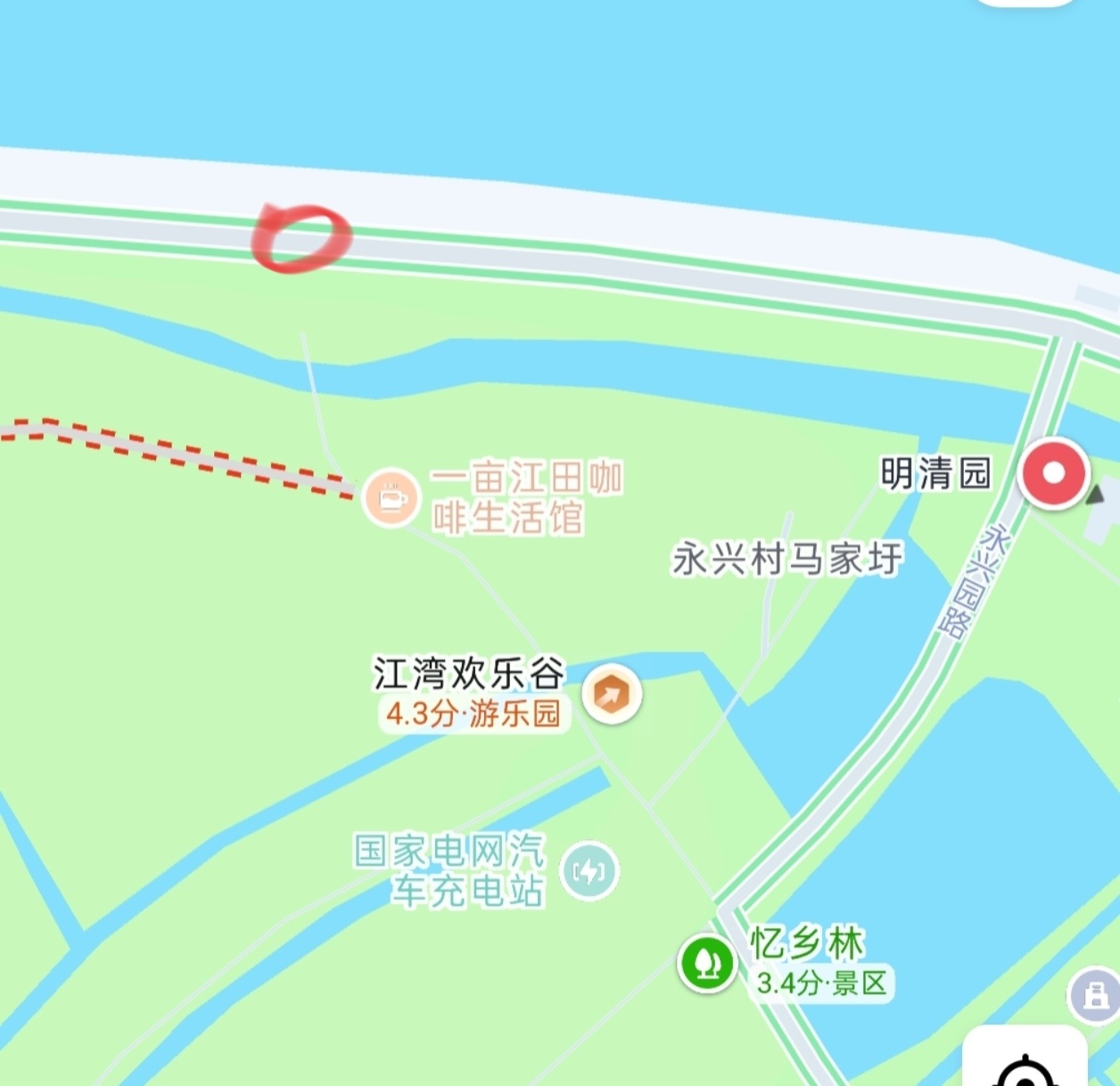Open the 一亩江田咖啡生活馆 cafe marker

(x=391, y=498)
